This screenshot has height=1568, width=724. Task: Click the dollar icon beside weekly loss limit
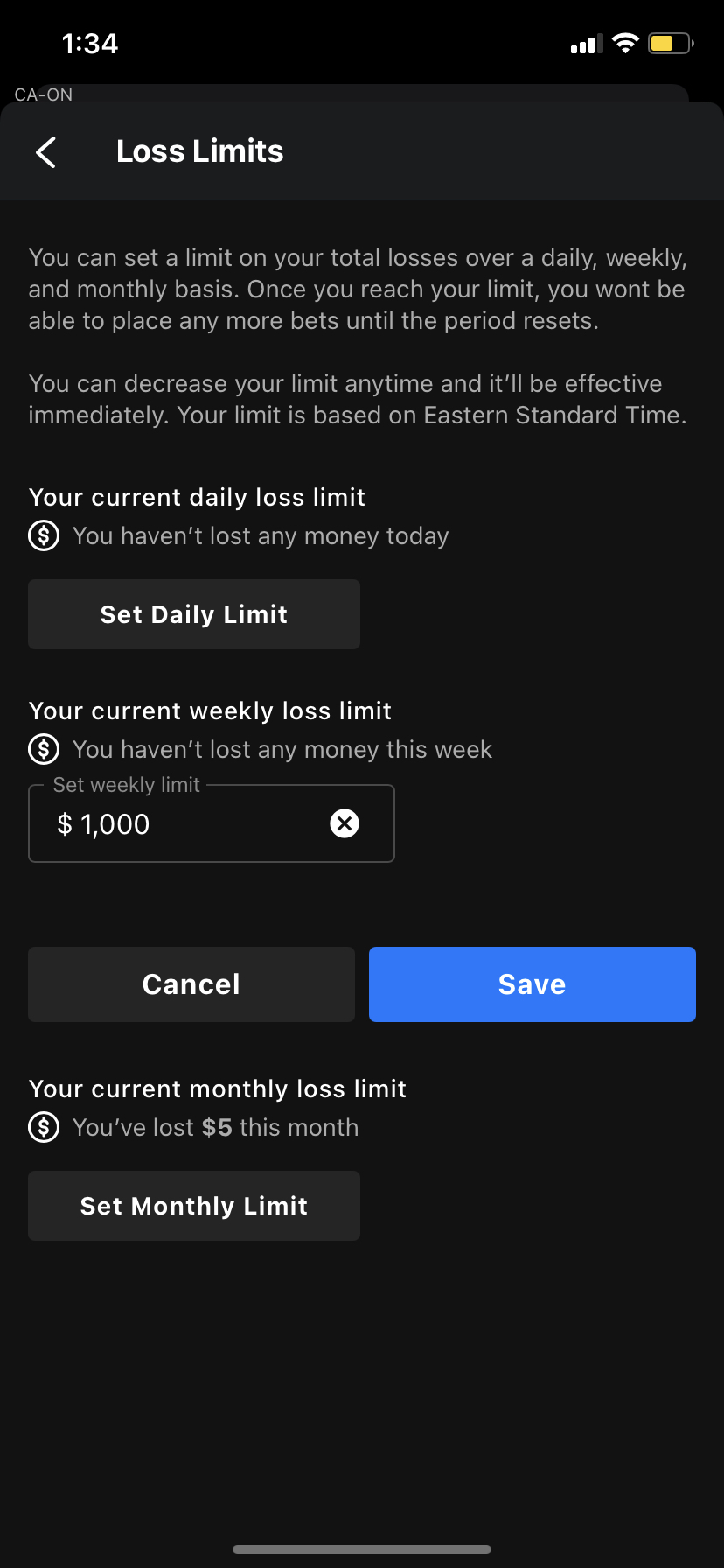tap(43, 748)
